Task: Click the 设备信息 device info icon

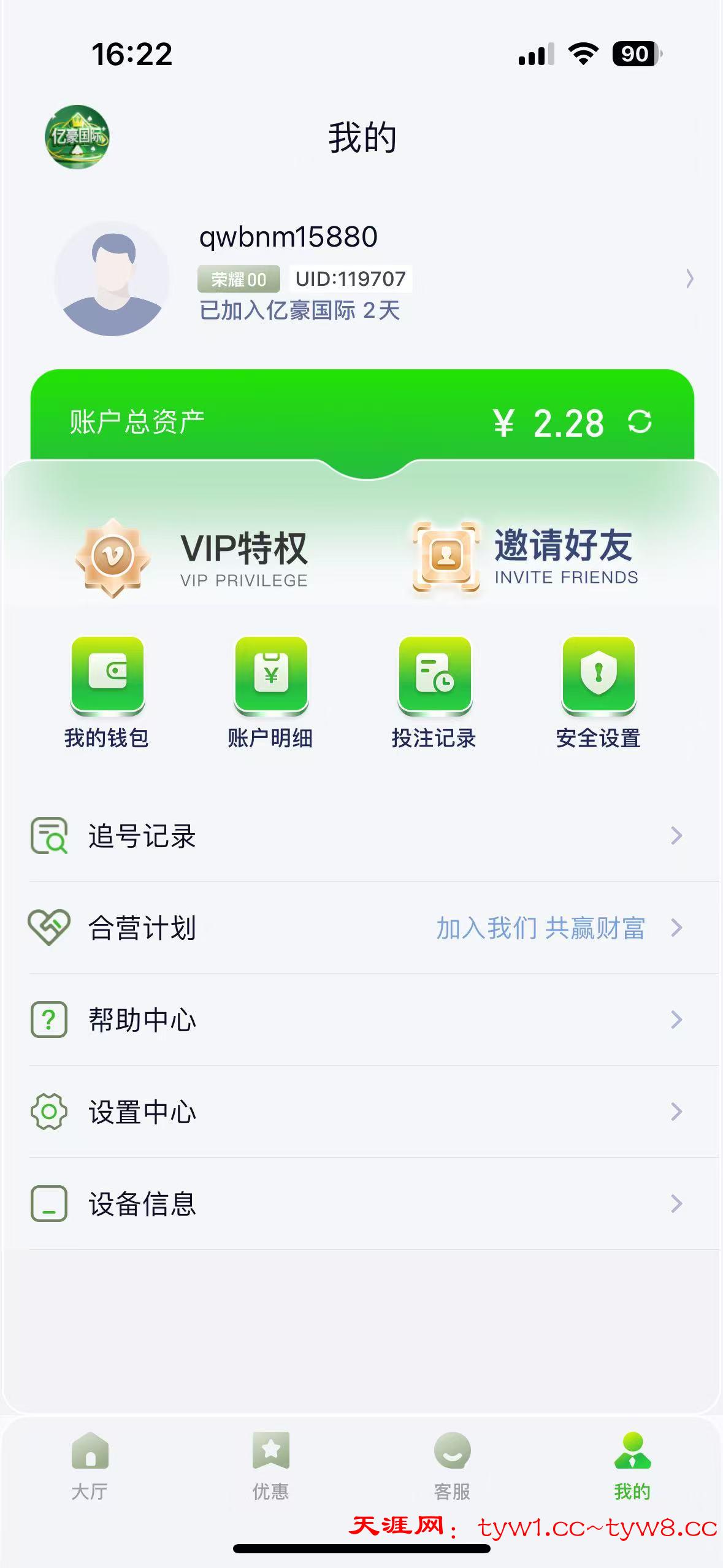Action: (x=49, y=1204)
